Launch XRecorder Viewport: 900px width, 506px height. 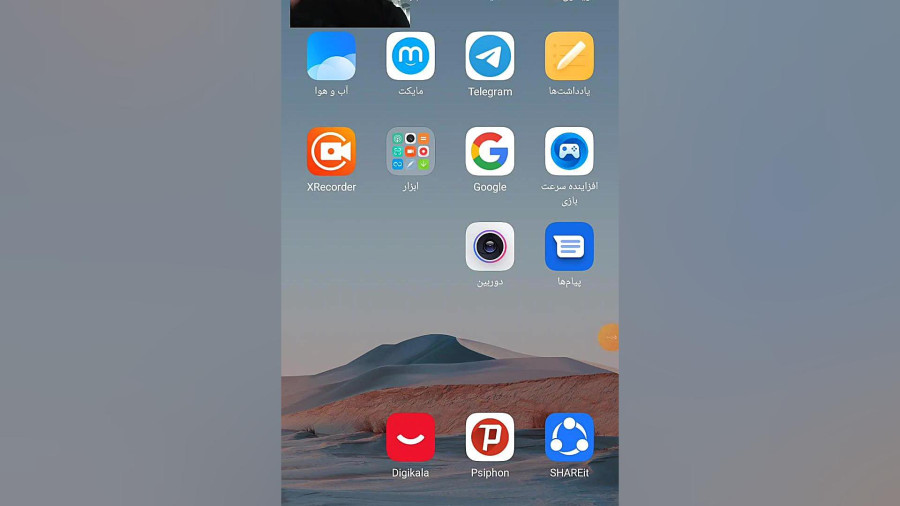pyautogui.click(x=331, y=151)
